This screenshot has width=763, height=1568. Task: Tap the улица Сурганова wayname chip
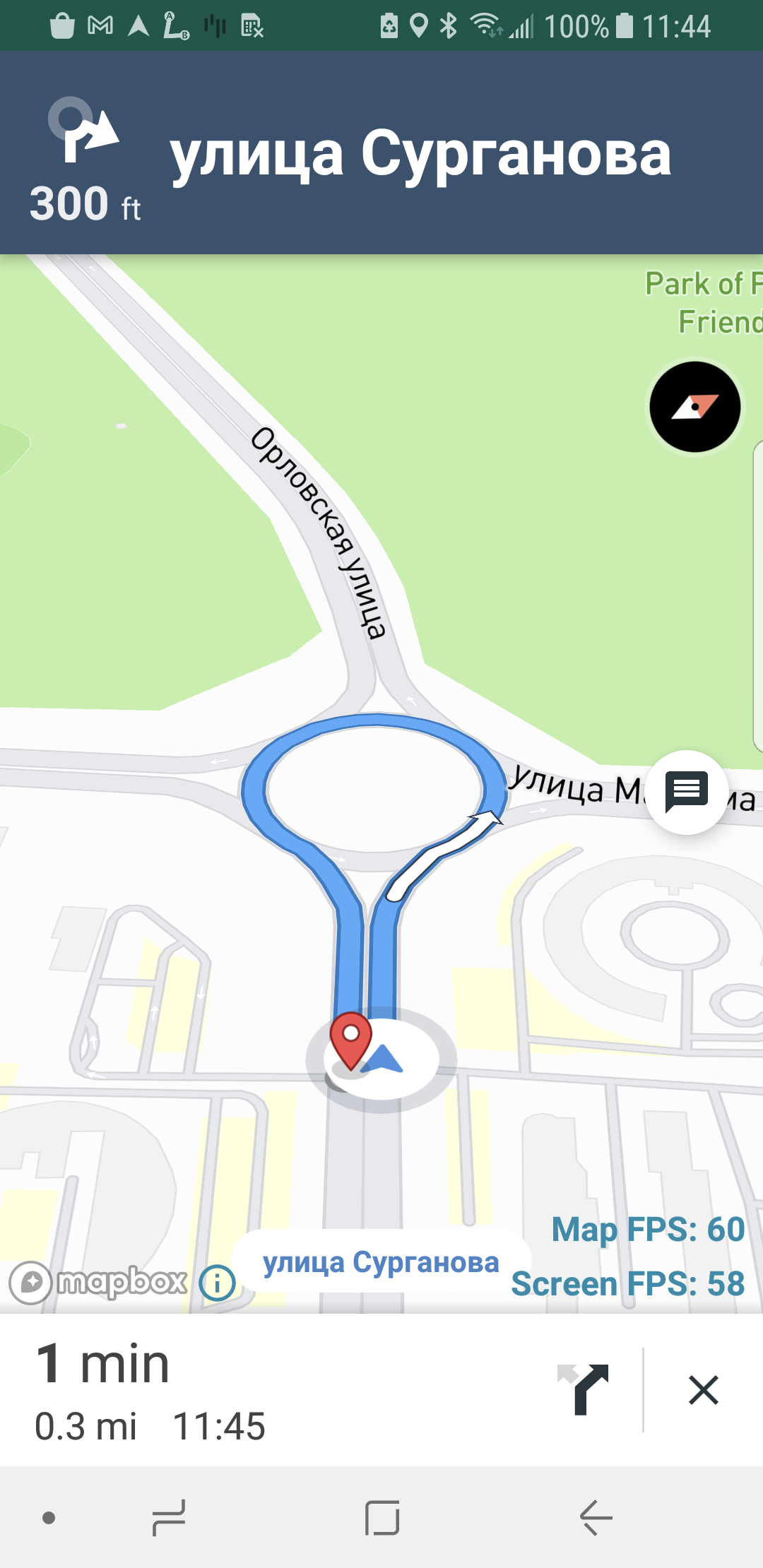[381, 1261]
